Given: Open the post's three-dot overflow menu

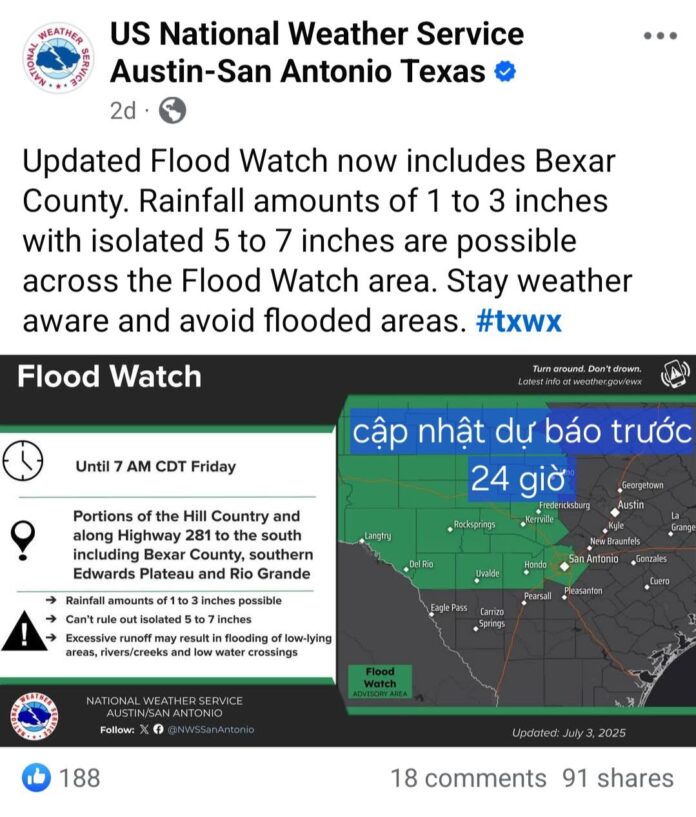Looking at the screenshot, I should 660,36.
